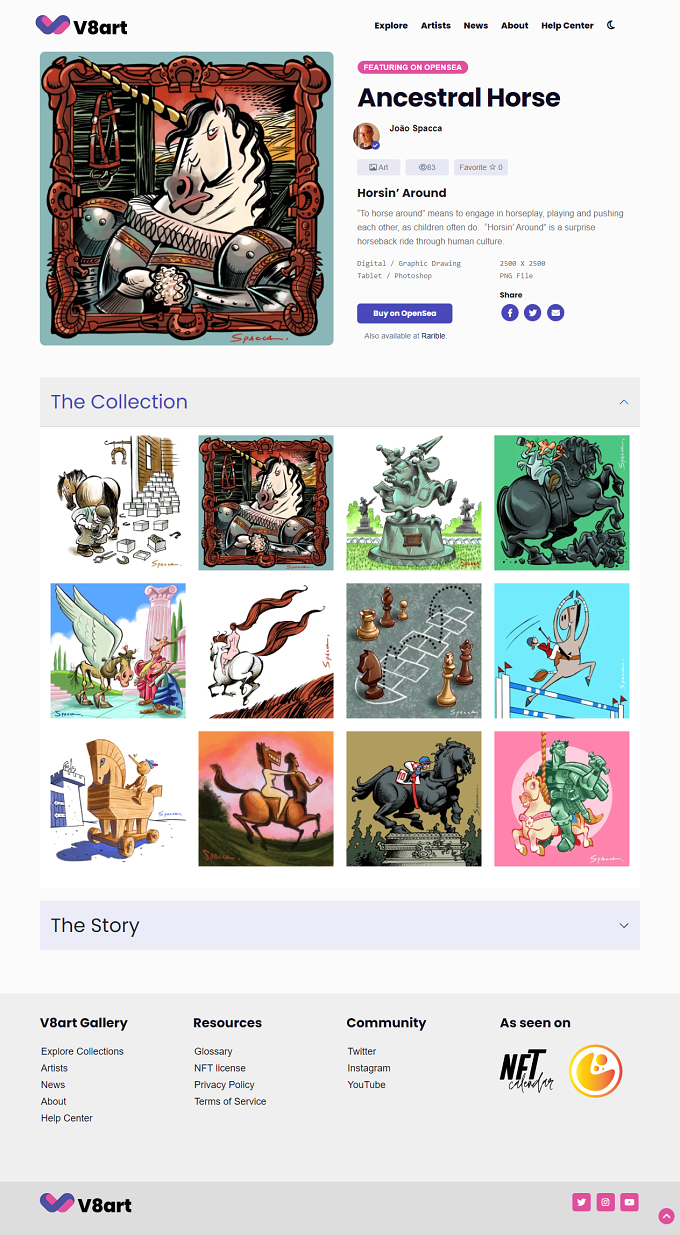
Task: Open the YouTube icon in the footer
Action: (629, 1202)
